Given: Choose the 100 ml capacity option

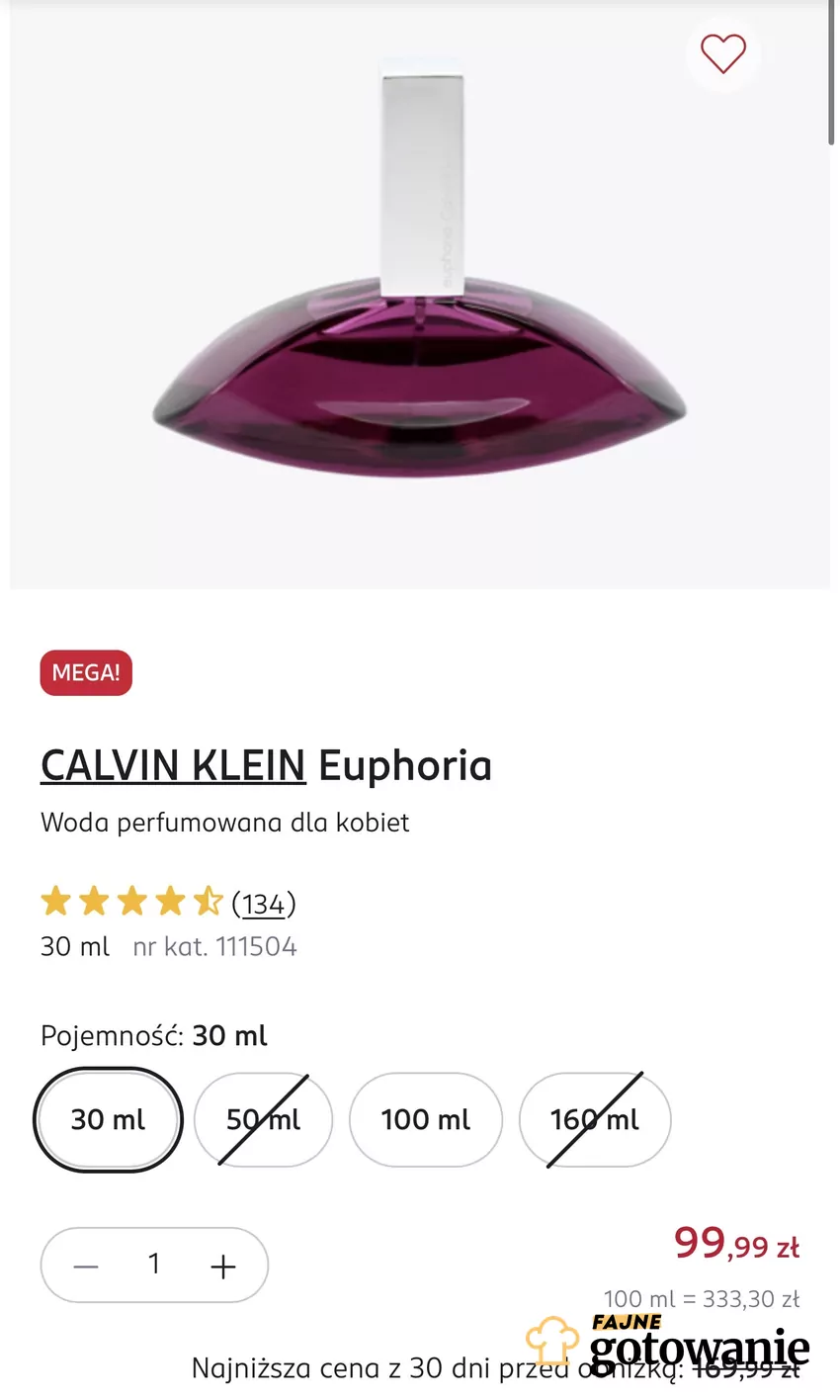Looking at the screenshot, I should coord(426,1119).
